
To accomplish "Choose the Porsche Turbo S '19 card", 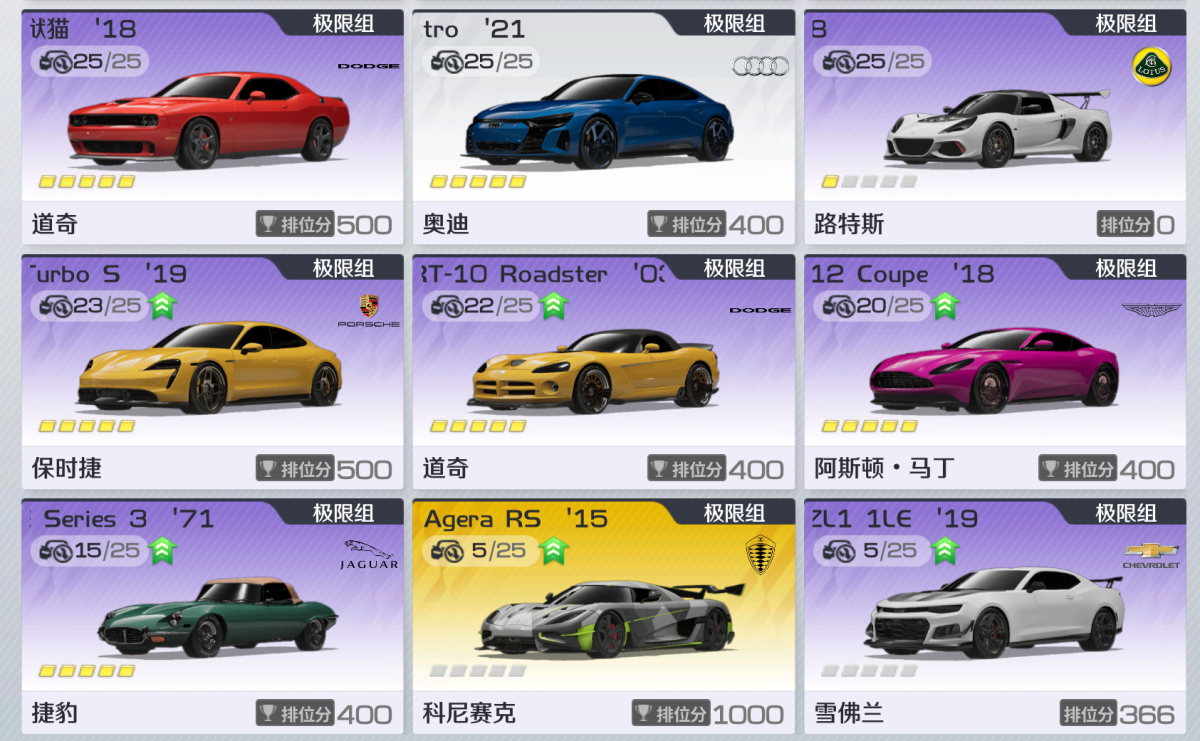I will point(212,372).
